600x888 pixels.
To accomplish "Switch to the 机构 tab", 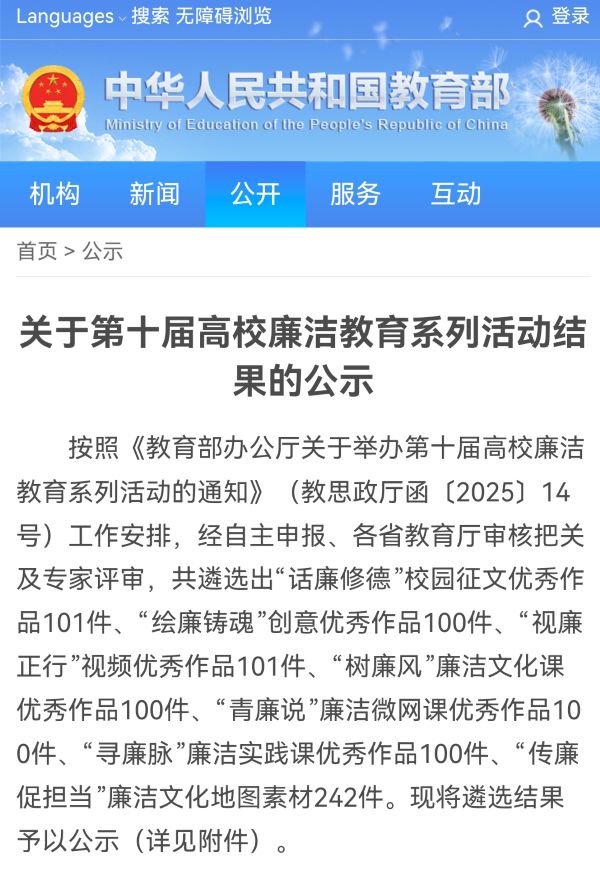I will [55, 194].
